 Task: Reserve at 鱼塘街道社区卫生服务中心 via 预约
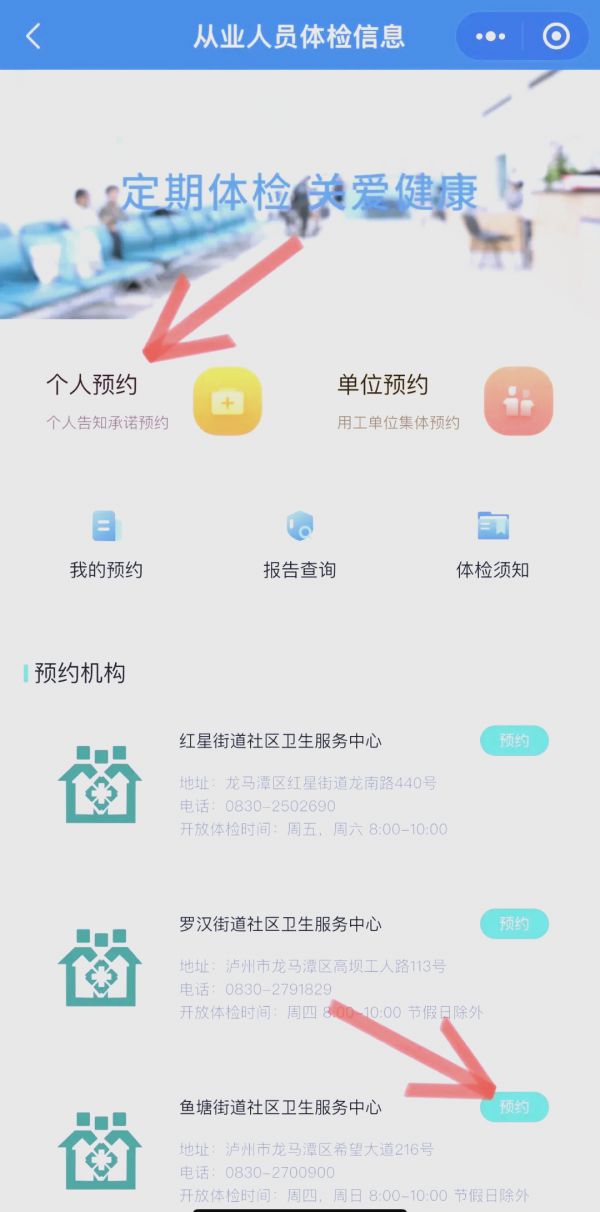[514, 1107]
